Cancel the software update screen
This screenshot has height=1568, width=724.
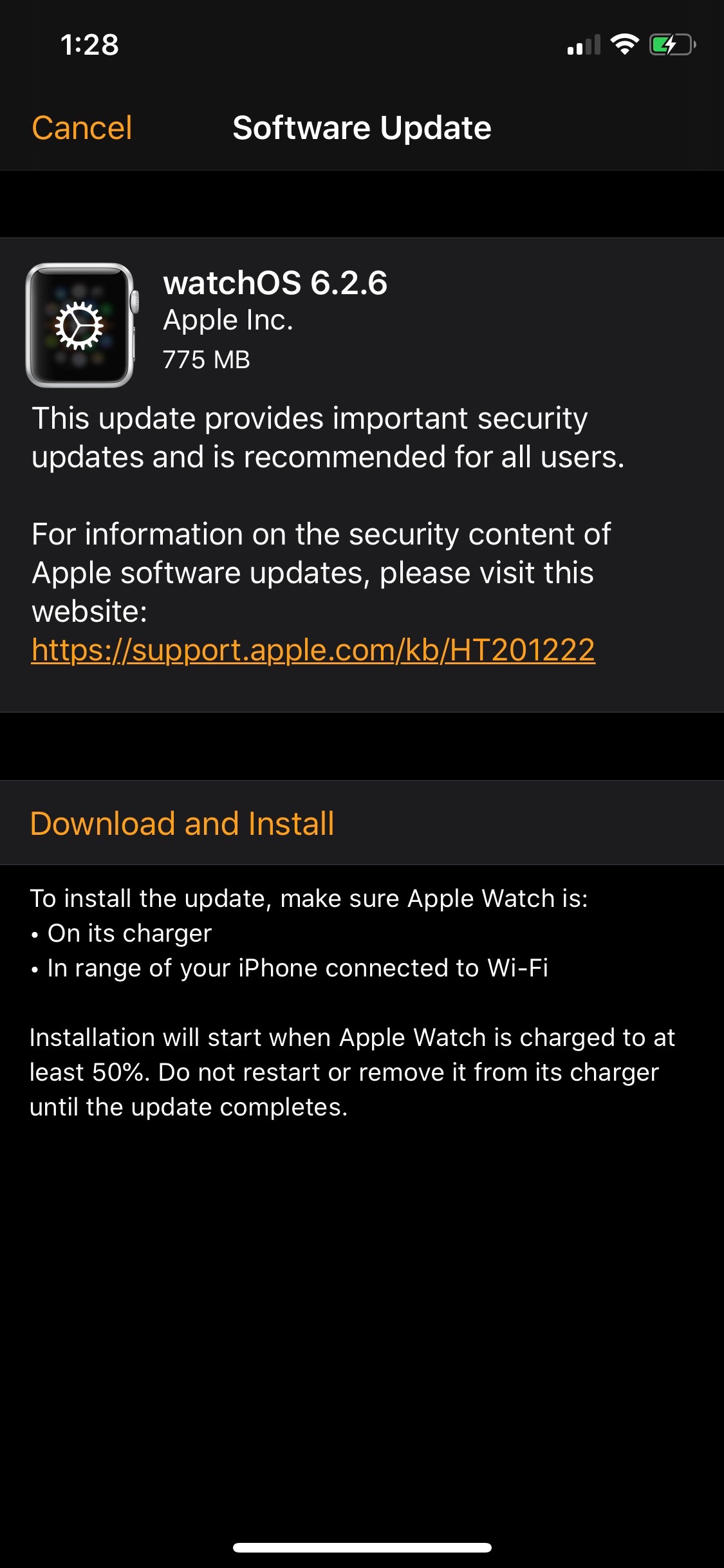click(82, 127)
